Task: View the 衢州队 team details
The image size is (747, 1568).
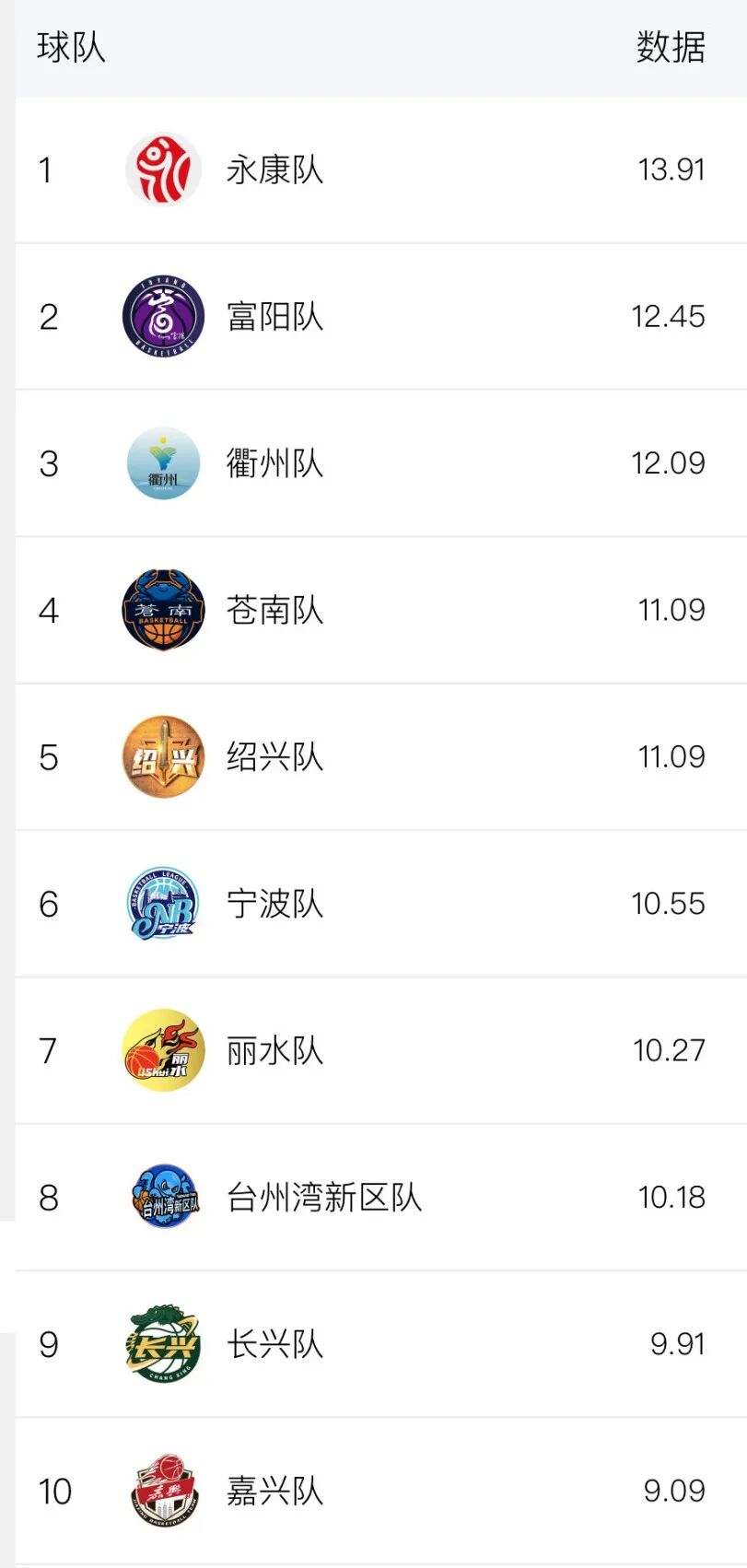Action: point(274,463)
